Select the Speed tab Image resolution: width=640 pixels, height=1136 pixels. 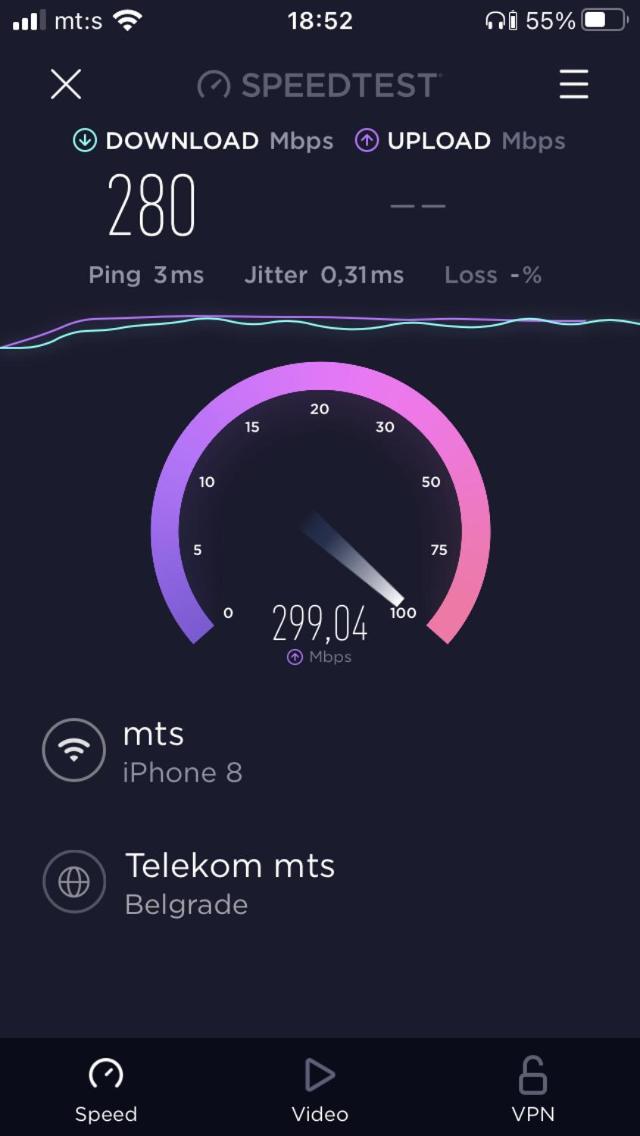point(106,1089)
